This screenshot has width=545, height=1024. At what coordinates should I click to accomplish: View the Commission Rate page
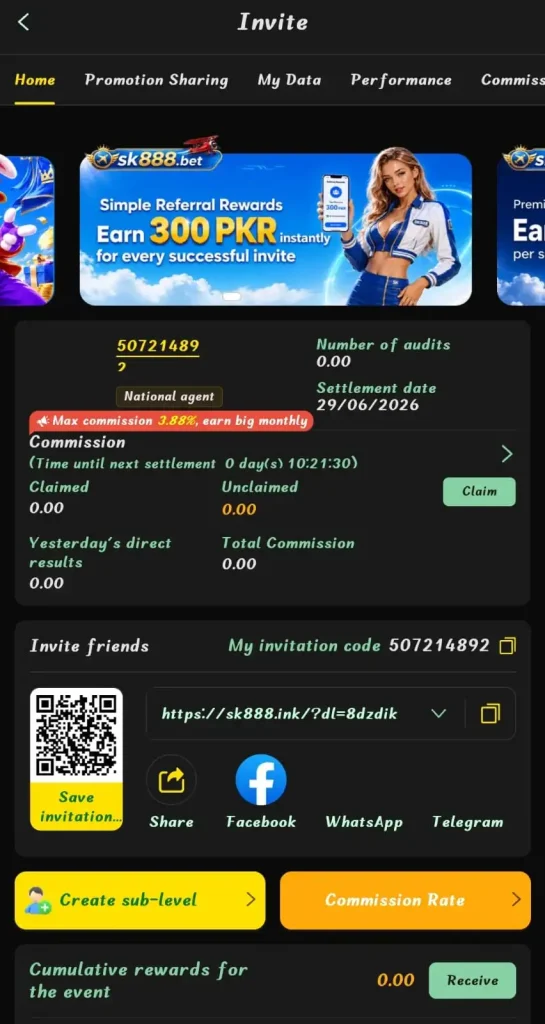pyautogui.click(x=405, y=900)
